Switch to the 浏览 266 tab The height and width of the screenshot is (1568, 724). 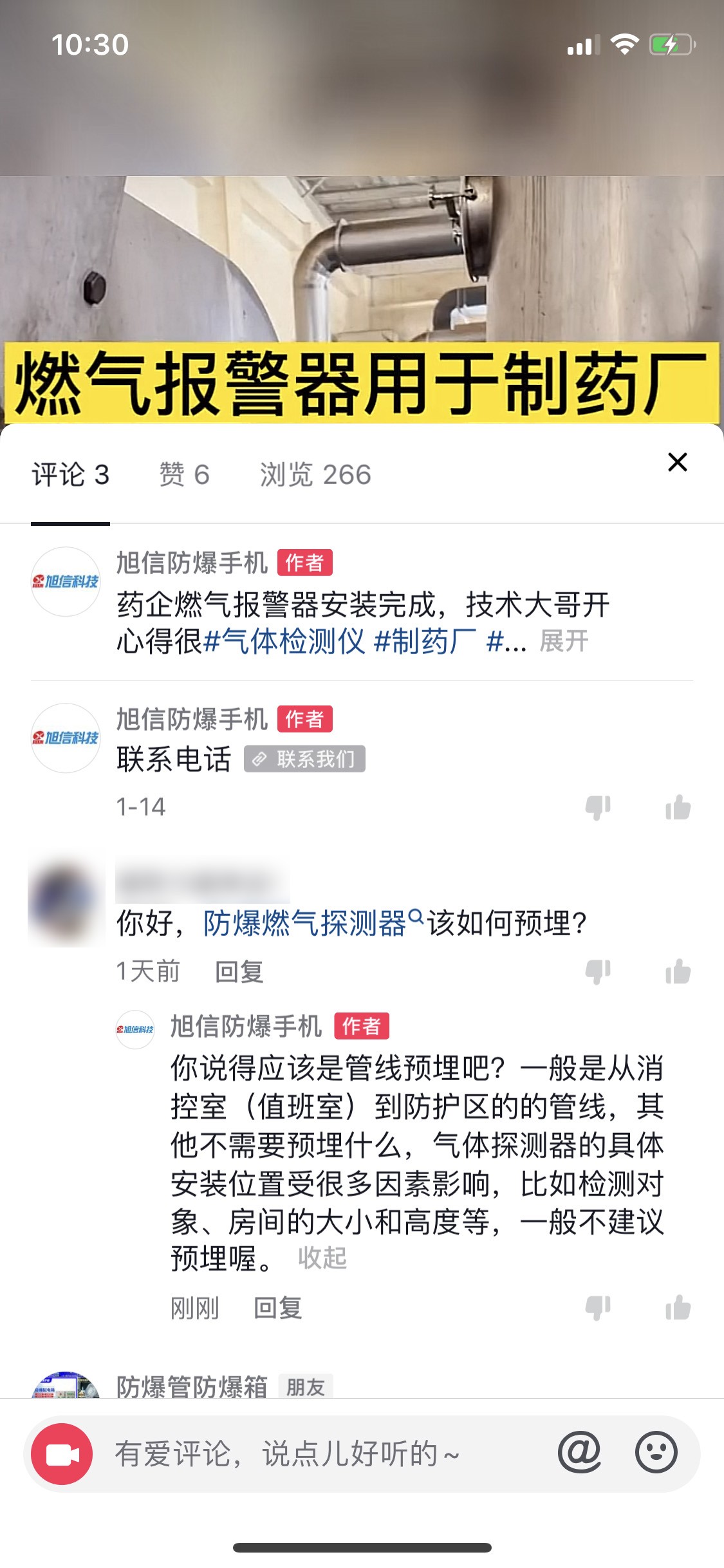tap(315, 475)
